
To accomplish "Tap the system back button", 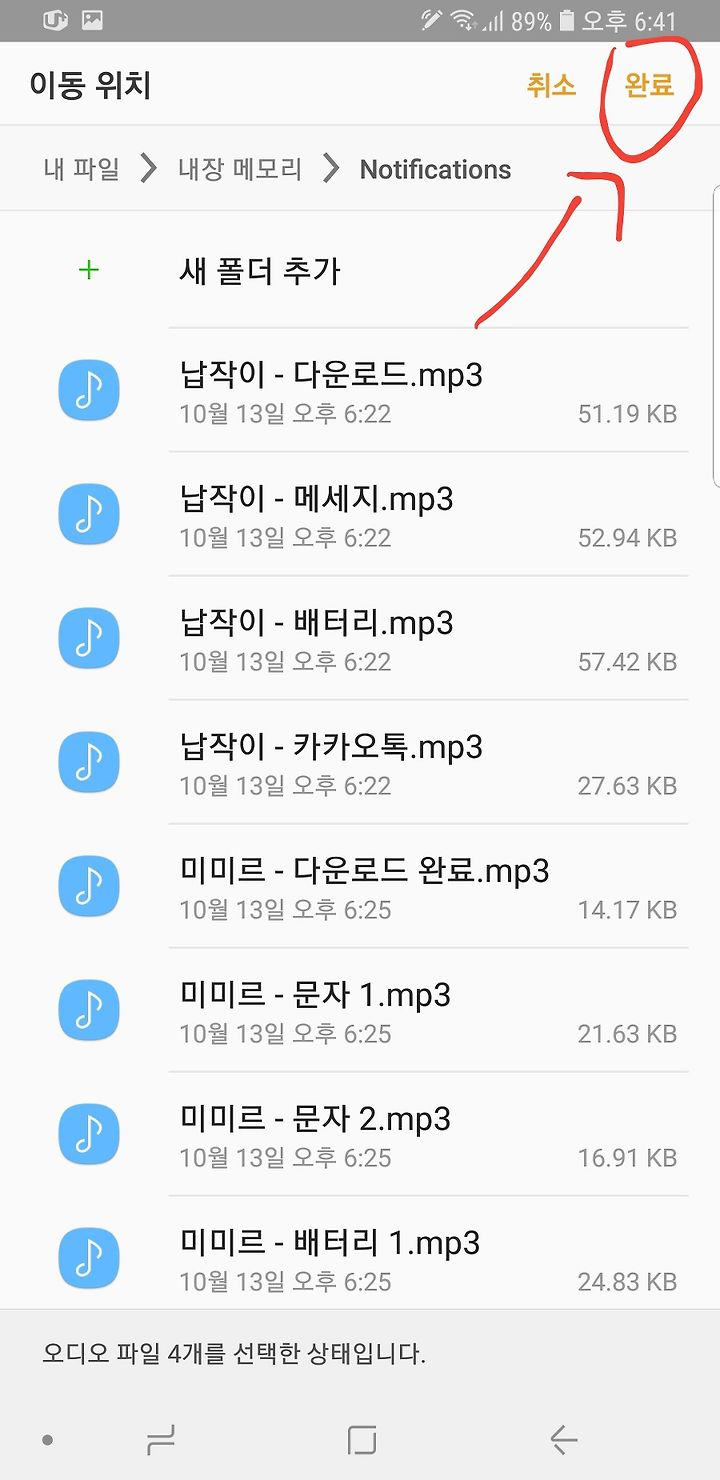I will 564,1440.
